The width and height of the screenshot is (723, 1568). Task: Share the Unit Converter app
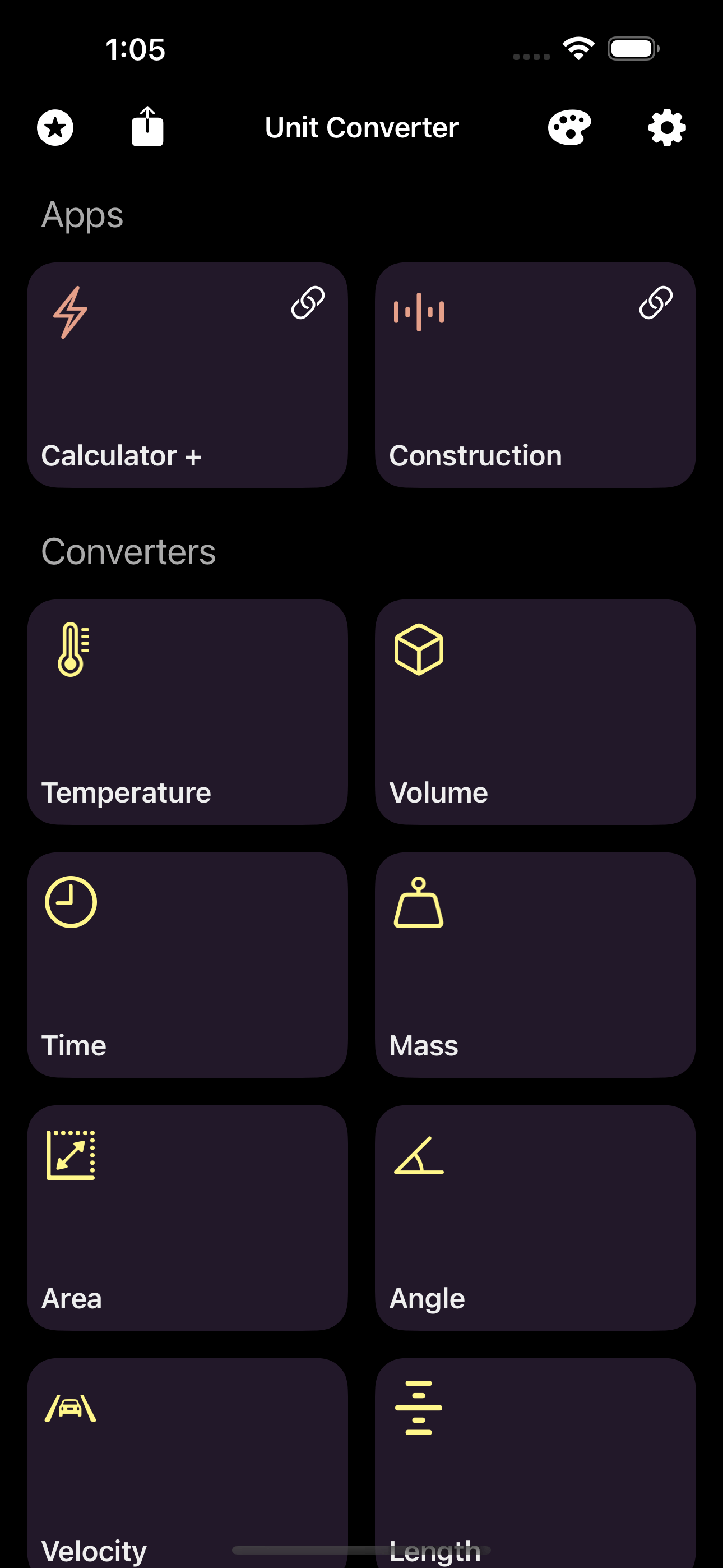pyautogui.click(x=147, y=127)
